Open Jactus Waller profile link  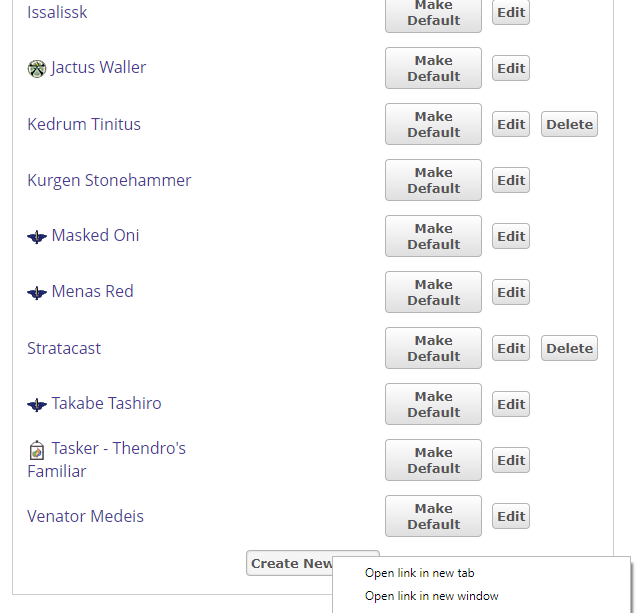[x=98, y=68]
